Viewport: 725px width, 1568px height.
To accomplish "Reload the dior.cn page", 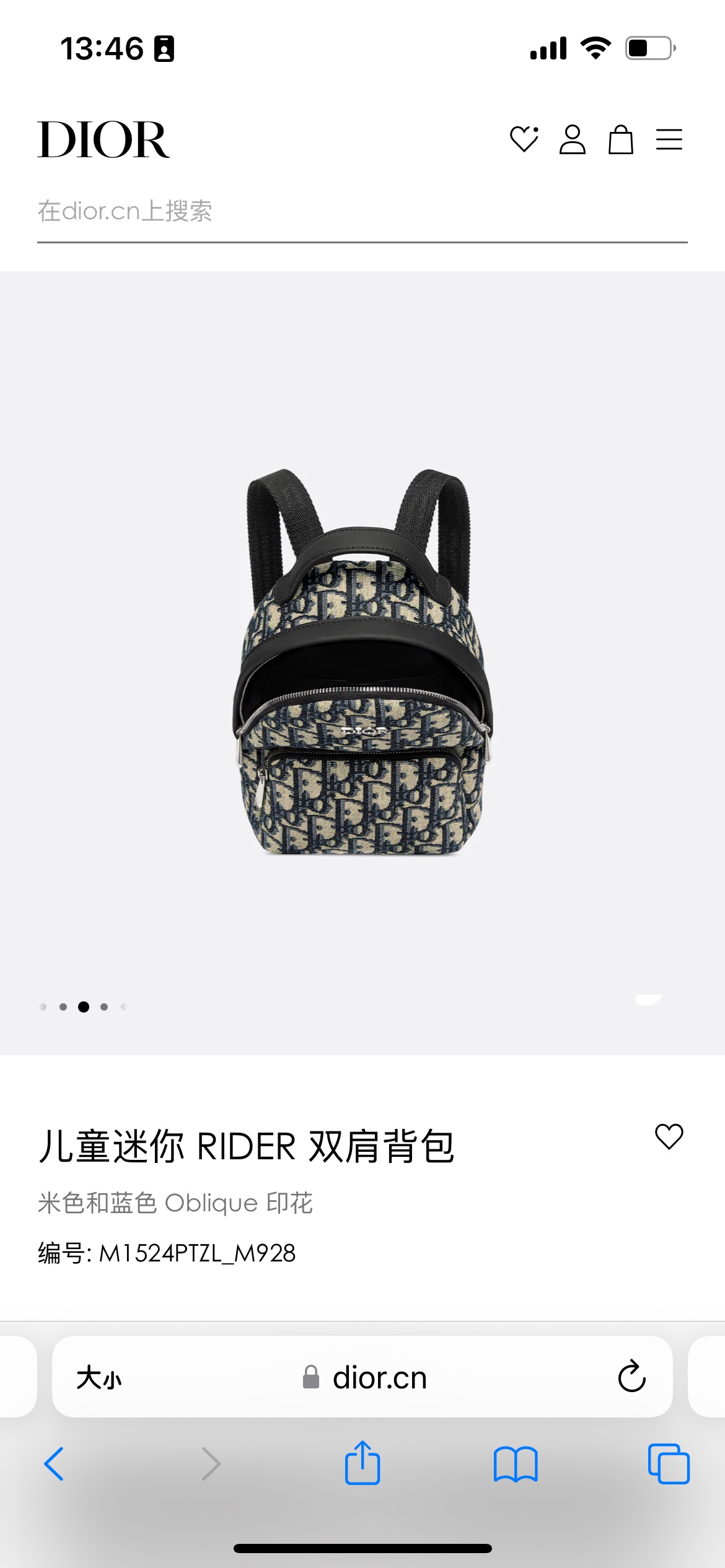I will click(x=631, y=1377).
